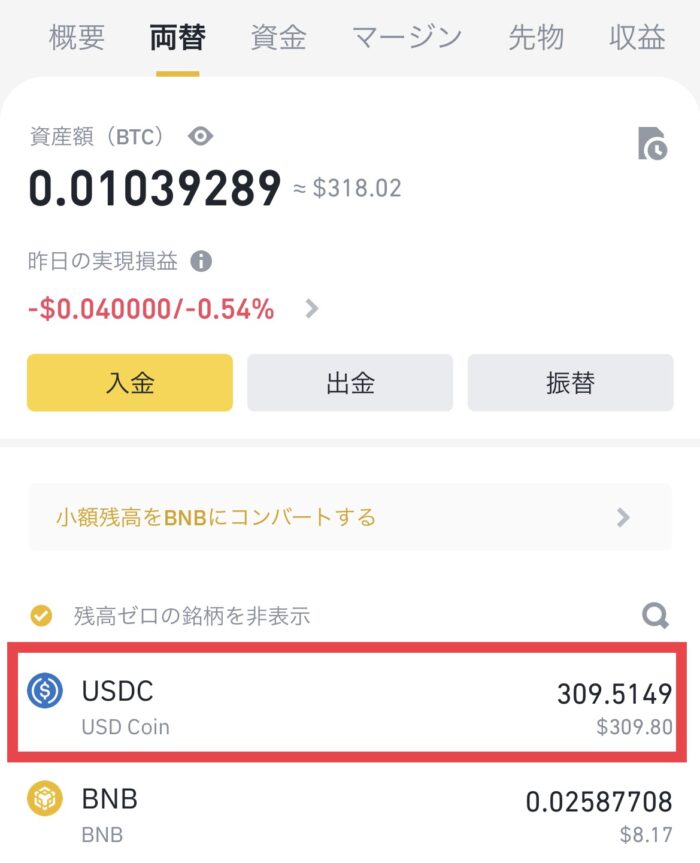Go to the 収益 tab
Screen dimensions: 700x863
pos(637,38)
